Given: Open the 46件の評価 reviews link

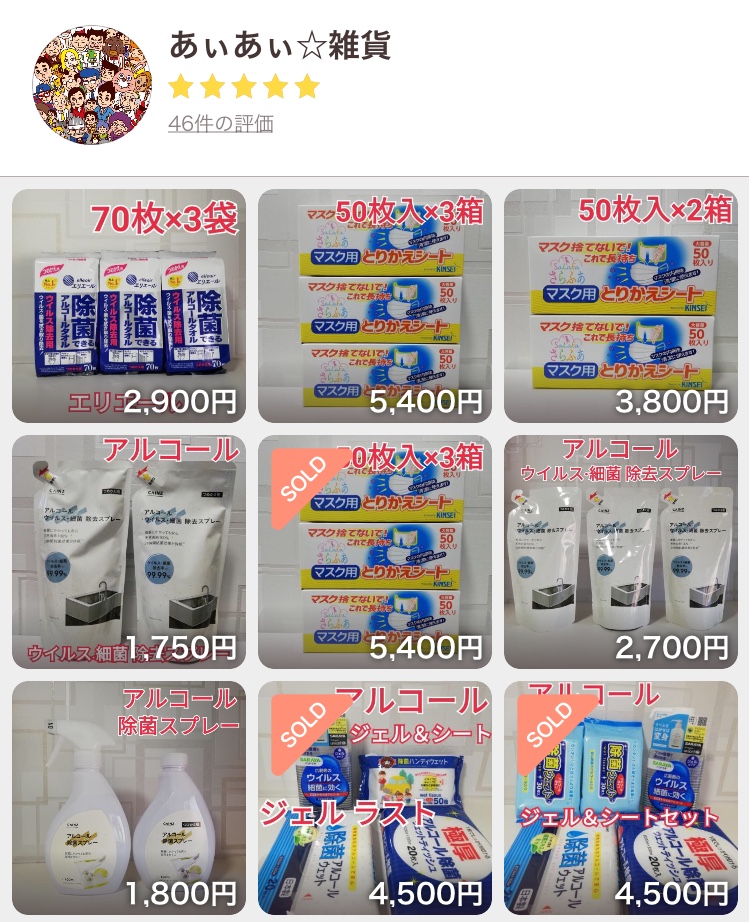Looking at the screenshot, I should click(221, 124).
